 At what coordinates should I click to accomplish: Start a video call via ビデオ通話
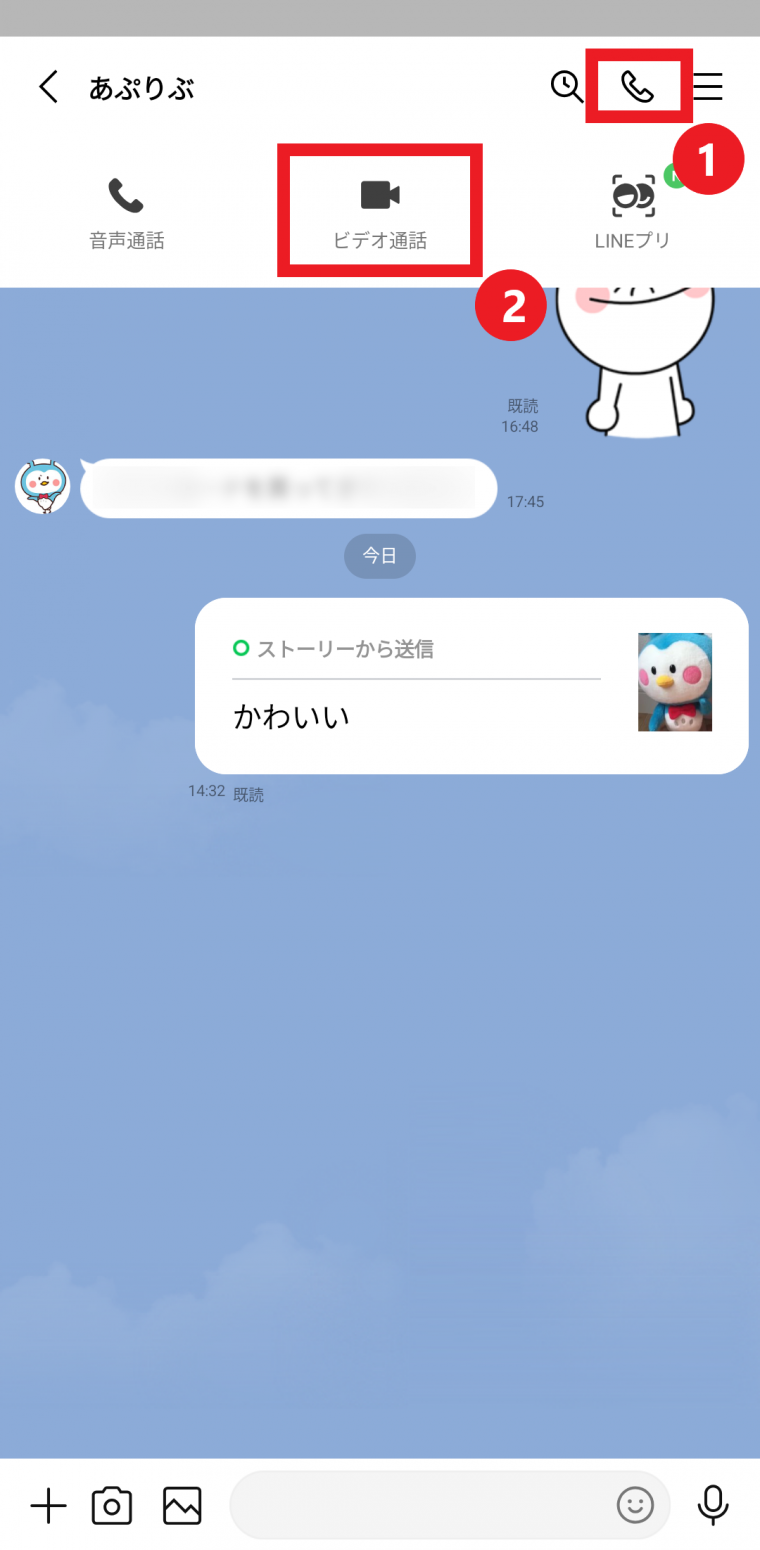point(380,213)
